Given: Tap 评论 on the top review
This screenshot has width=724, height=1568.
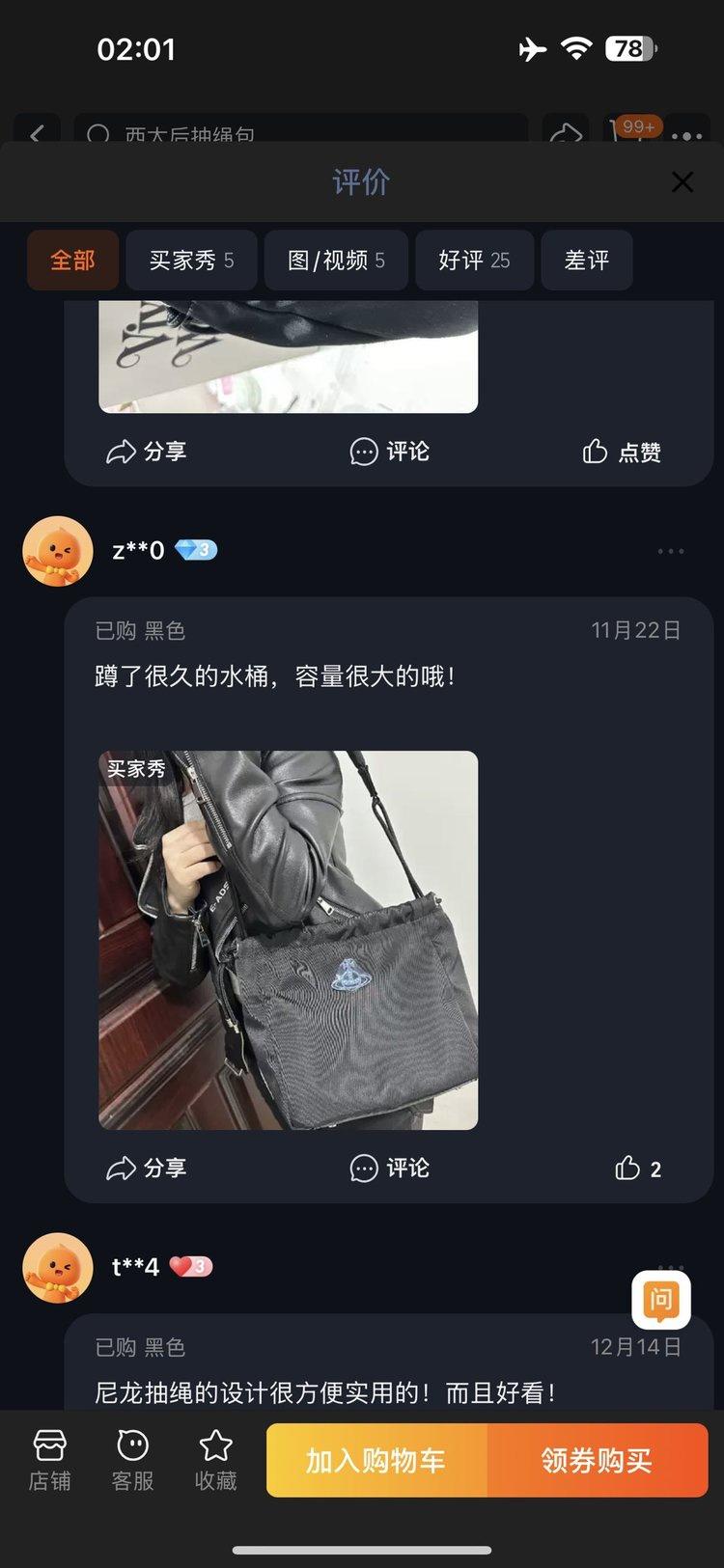Looking at the screenshot, I should click(389, 452).
